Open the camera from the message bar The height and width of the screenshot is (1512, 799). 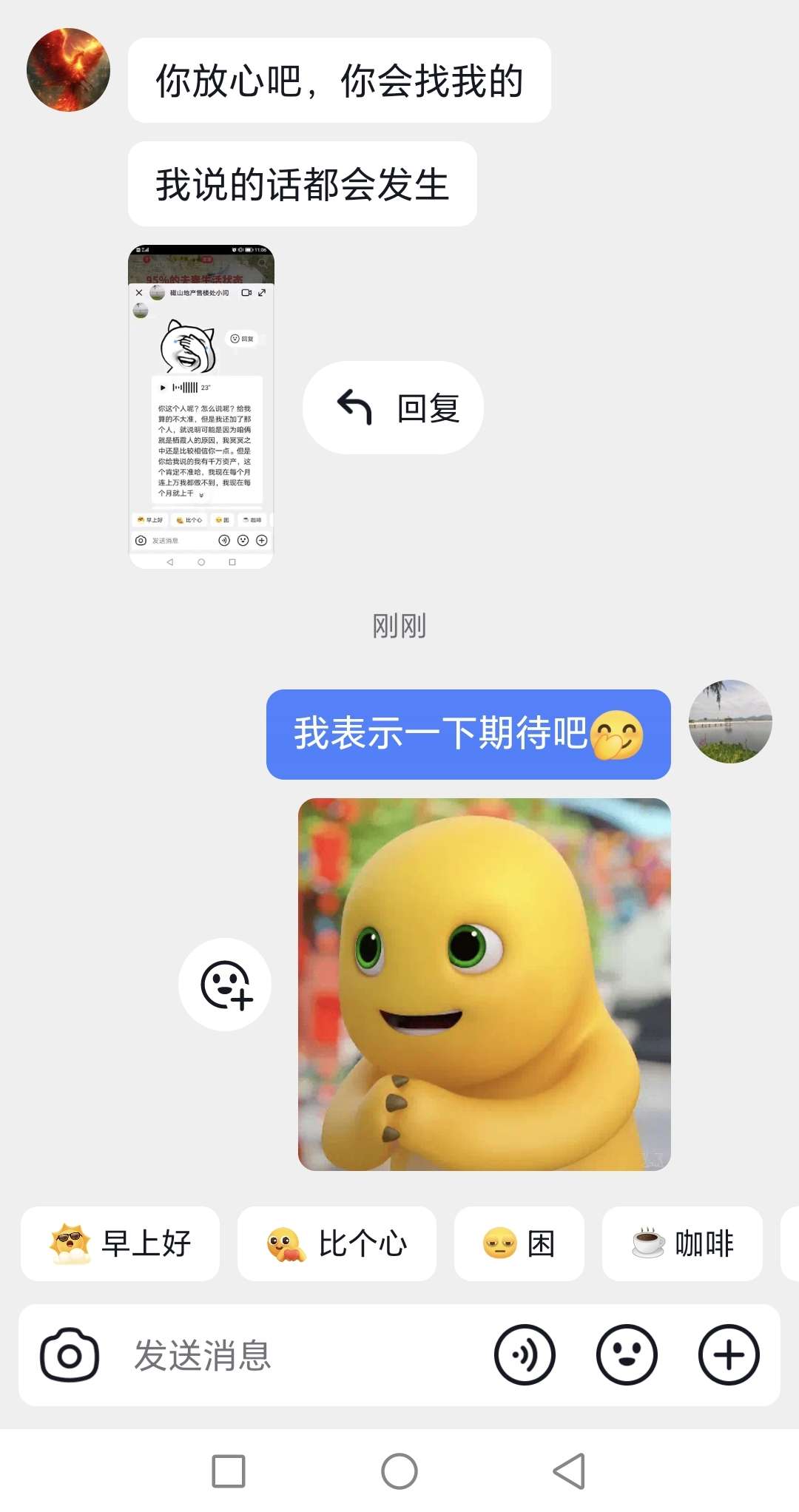pos(70,1355)
